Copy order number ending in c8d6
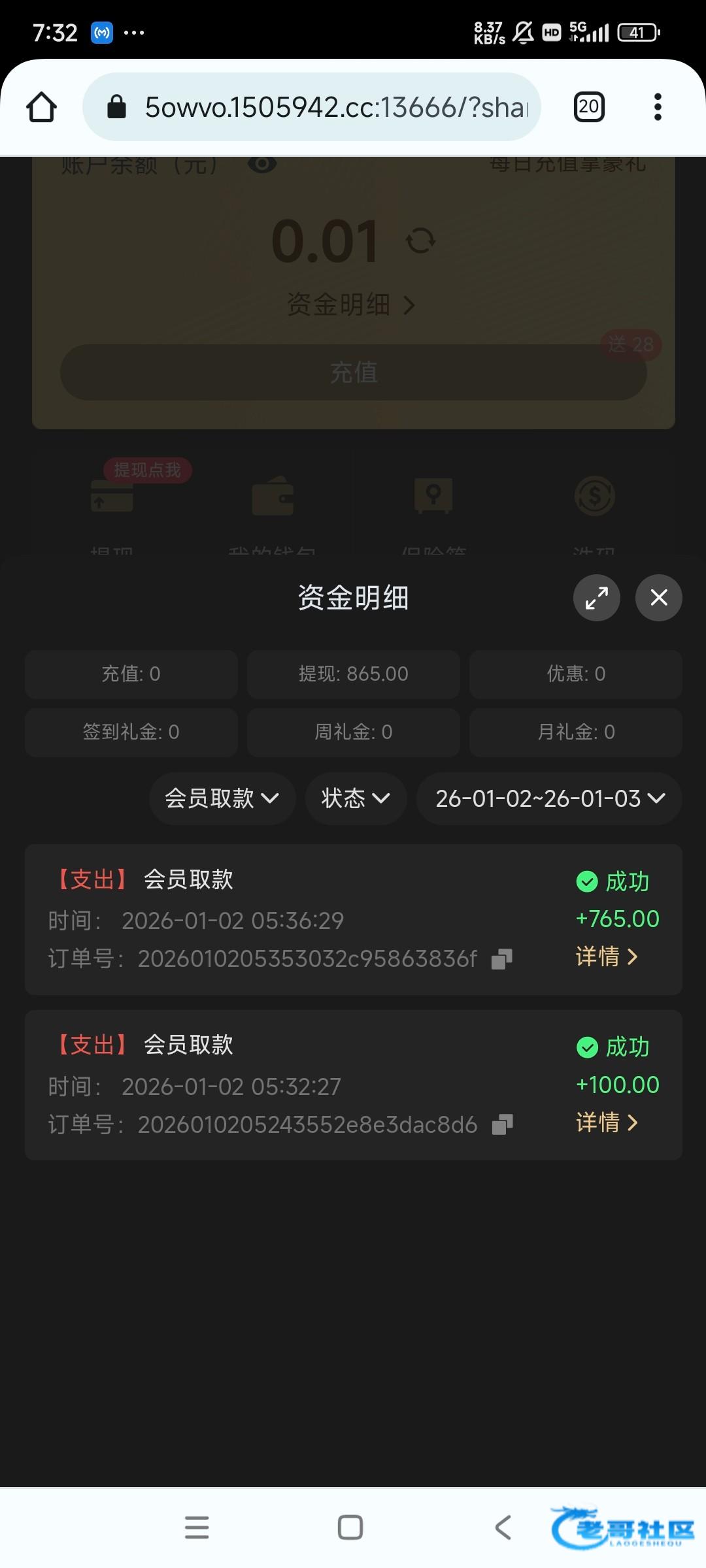Viewport: 706px width, 1568px height. (501, 1124)
